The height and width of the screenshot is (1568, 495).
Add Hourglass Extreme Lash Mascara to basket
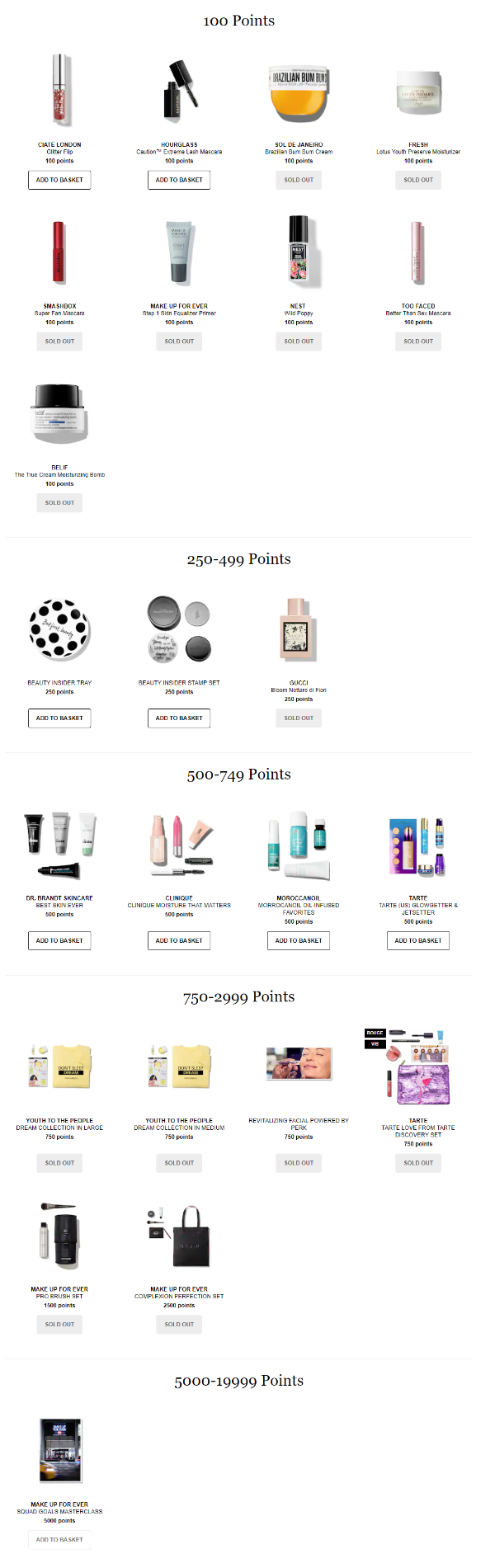pos(179,180)
